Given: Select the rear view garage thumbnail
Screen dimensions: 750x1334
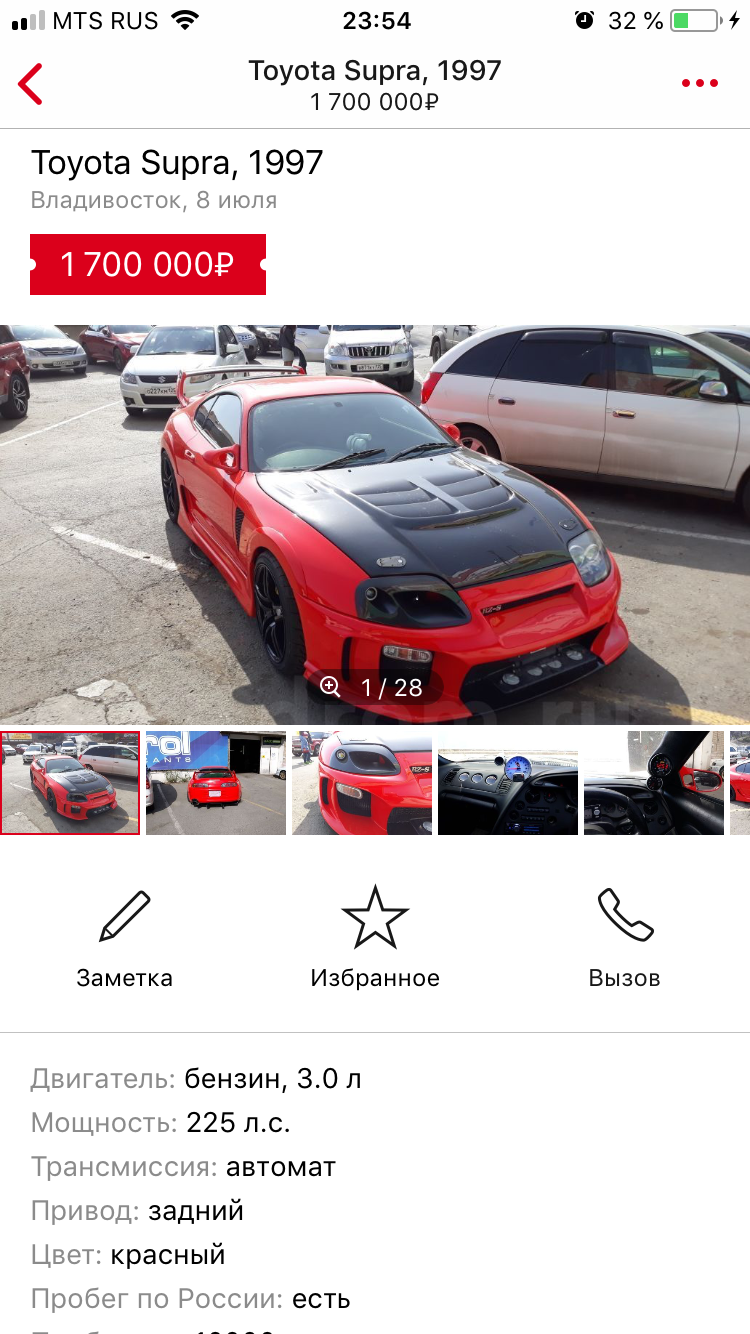Looking at the screenshot, I should coord(216,783).
